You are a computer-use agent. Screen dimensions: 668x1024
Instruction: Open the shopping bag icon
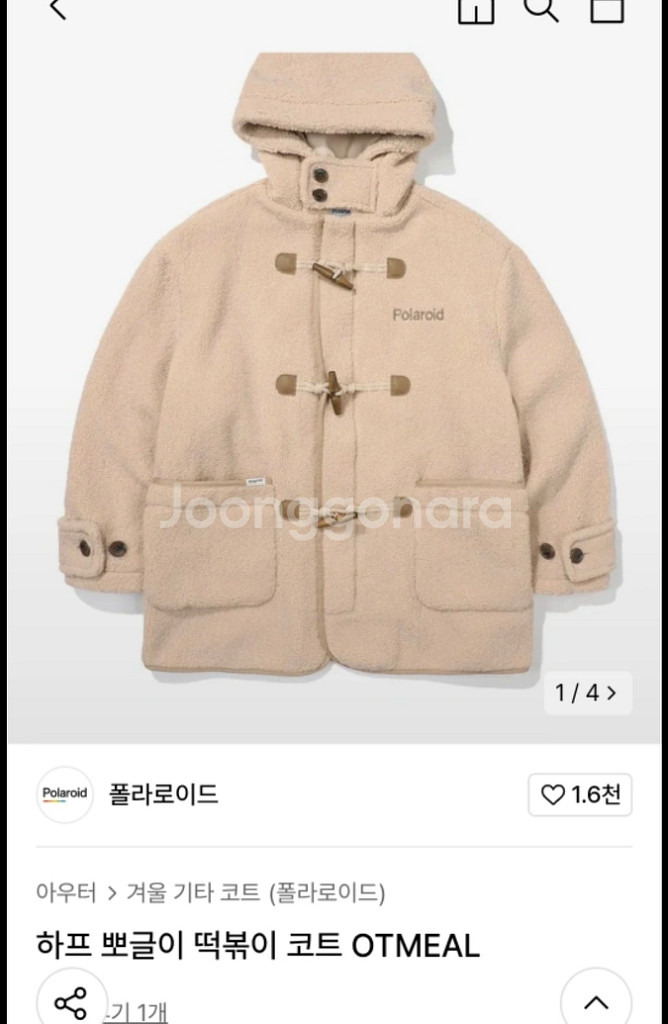pyautogui.click(x=606, y=9)
